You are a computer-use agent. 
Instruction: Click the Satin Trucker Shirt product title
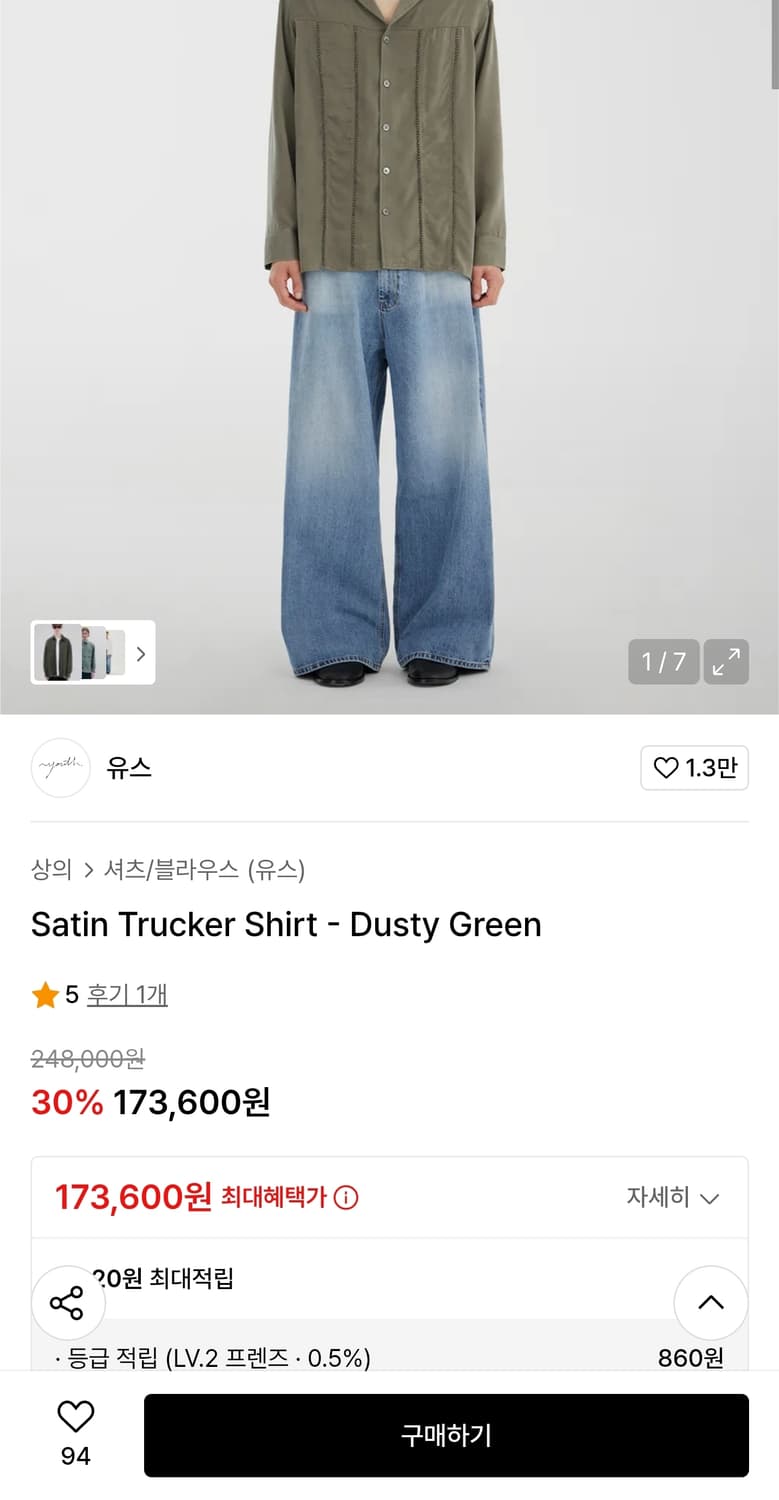coord(285,925)
